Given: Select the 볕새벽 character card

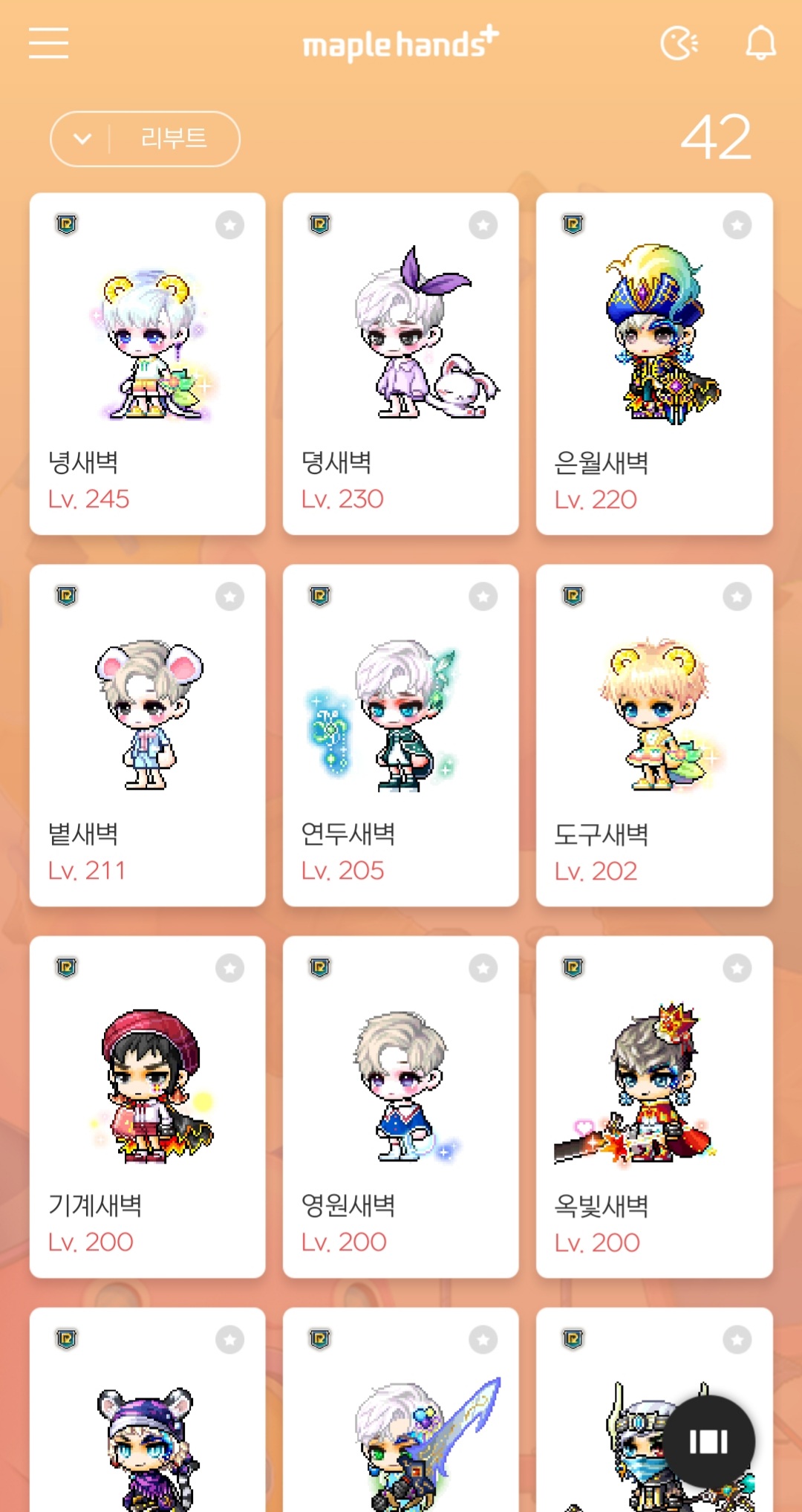Looking at the screenshot, I should [148, 736].
